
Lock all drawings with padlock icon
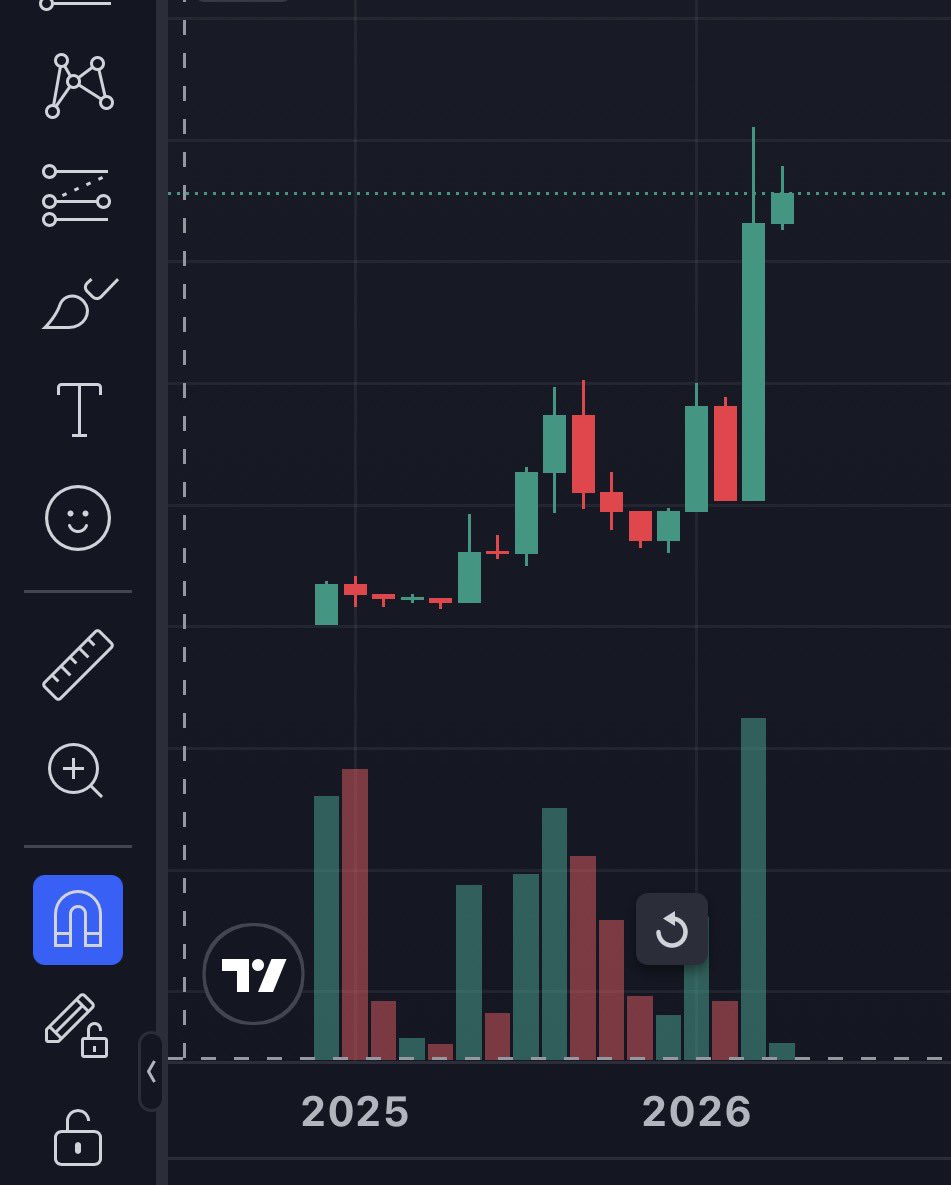[78, 1137]
